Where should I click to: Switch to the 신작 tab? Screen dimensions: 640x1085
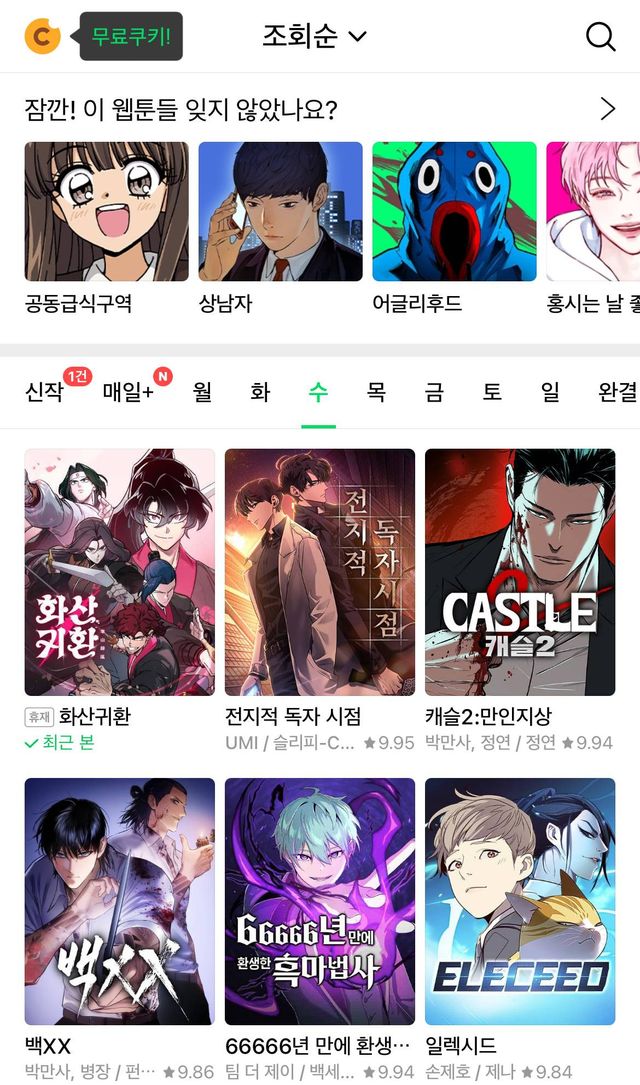[44, 392]
